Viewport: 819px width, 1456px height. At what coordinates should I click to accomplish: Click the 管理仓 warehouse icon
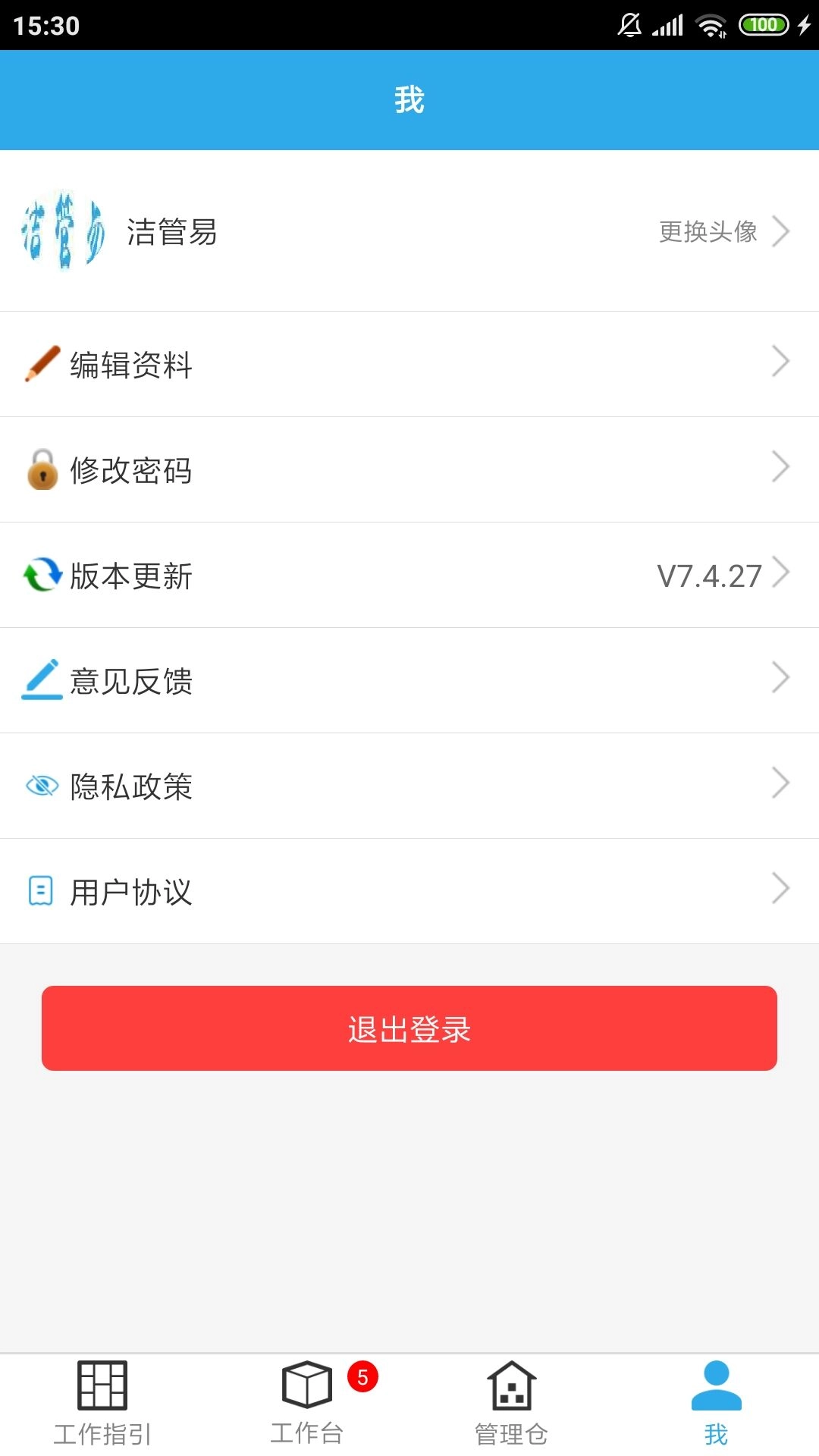511,1388
